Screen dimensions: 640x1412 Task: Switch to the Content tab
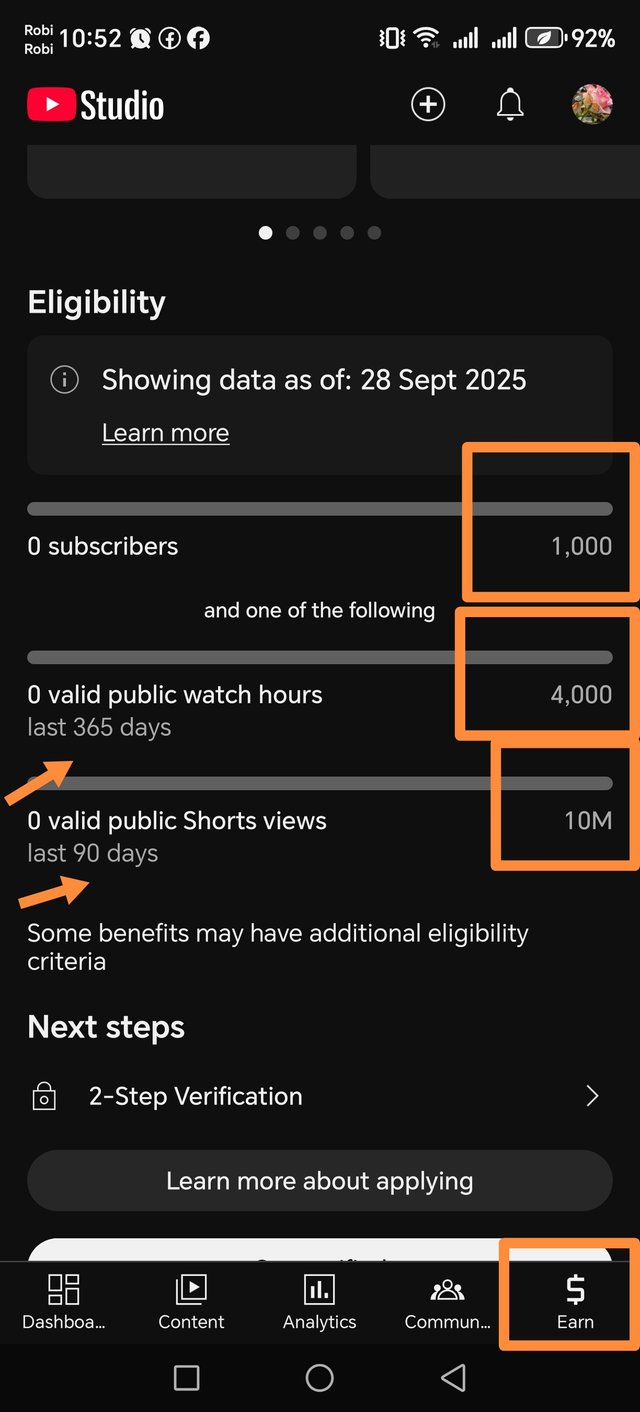click(x=191, y=1302)
